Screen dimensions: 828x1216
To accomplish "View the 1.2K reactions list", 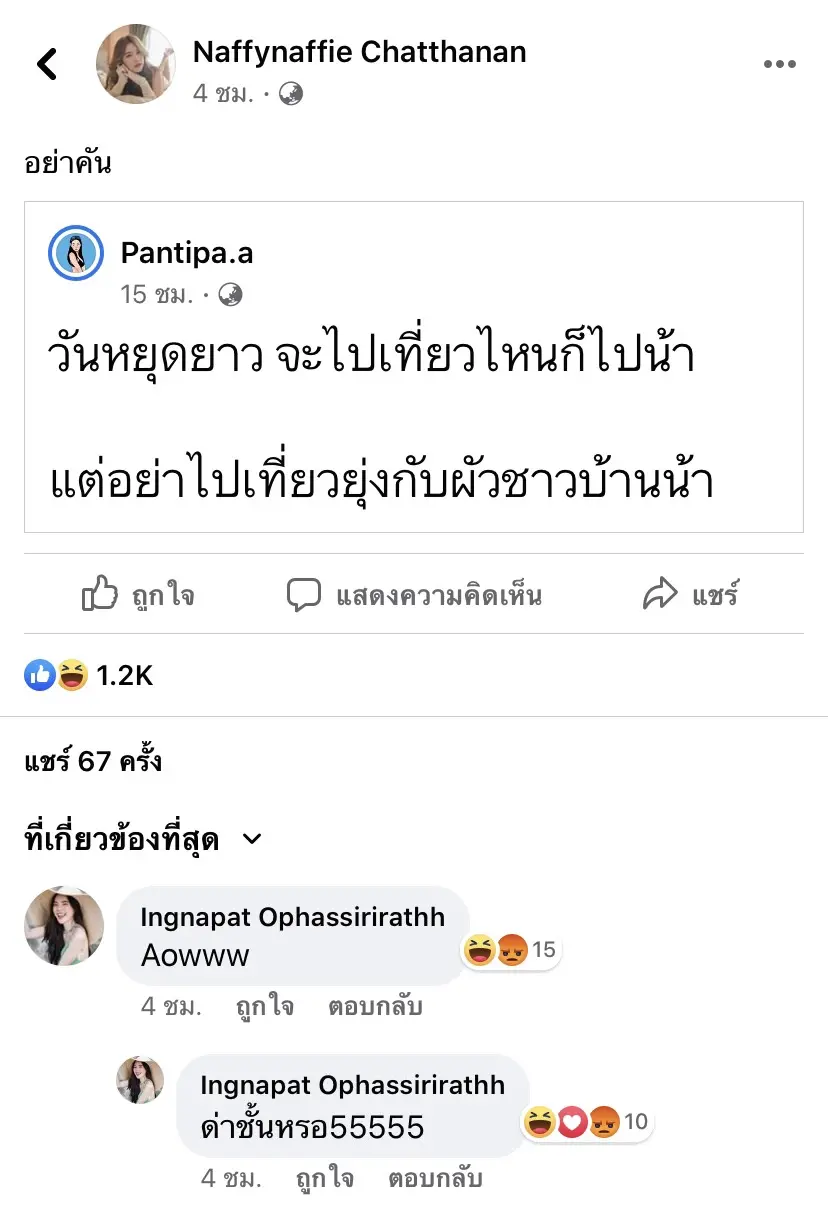I will coord(89,676).
